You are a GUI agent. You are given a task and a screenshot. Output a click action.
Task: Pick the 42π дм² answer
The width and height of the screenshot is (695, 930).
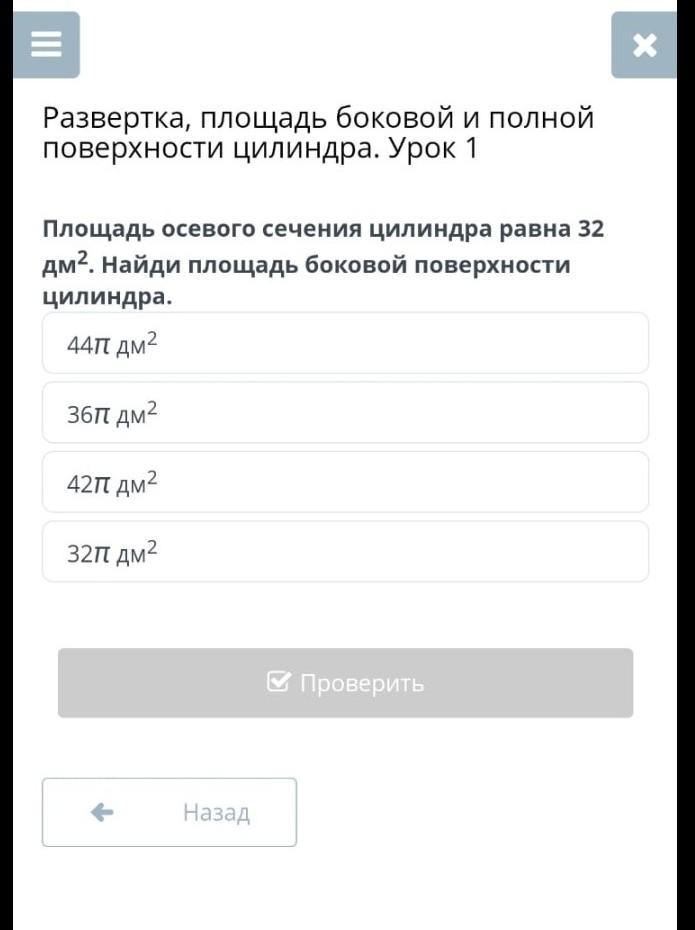(345, 482)
